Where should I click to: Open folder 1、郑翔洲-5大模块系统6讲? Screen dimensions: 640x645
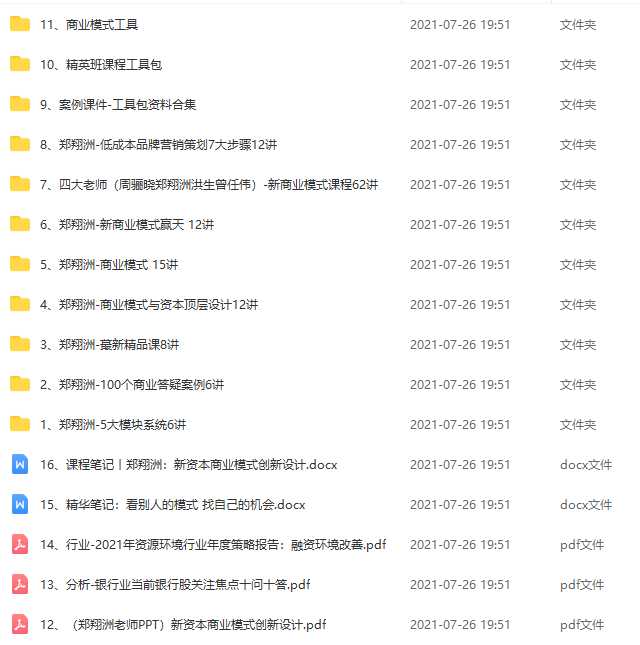coord(113,424)
